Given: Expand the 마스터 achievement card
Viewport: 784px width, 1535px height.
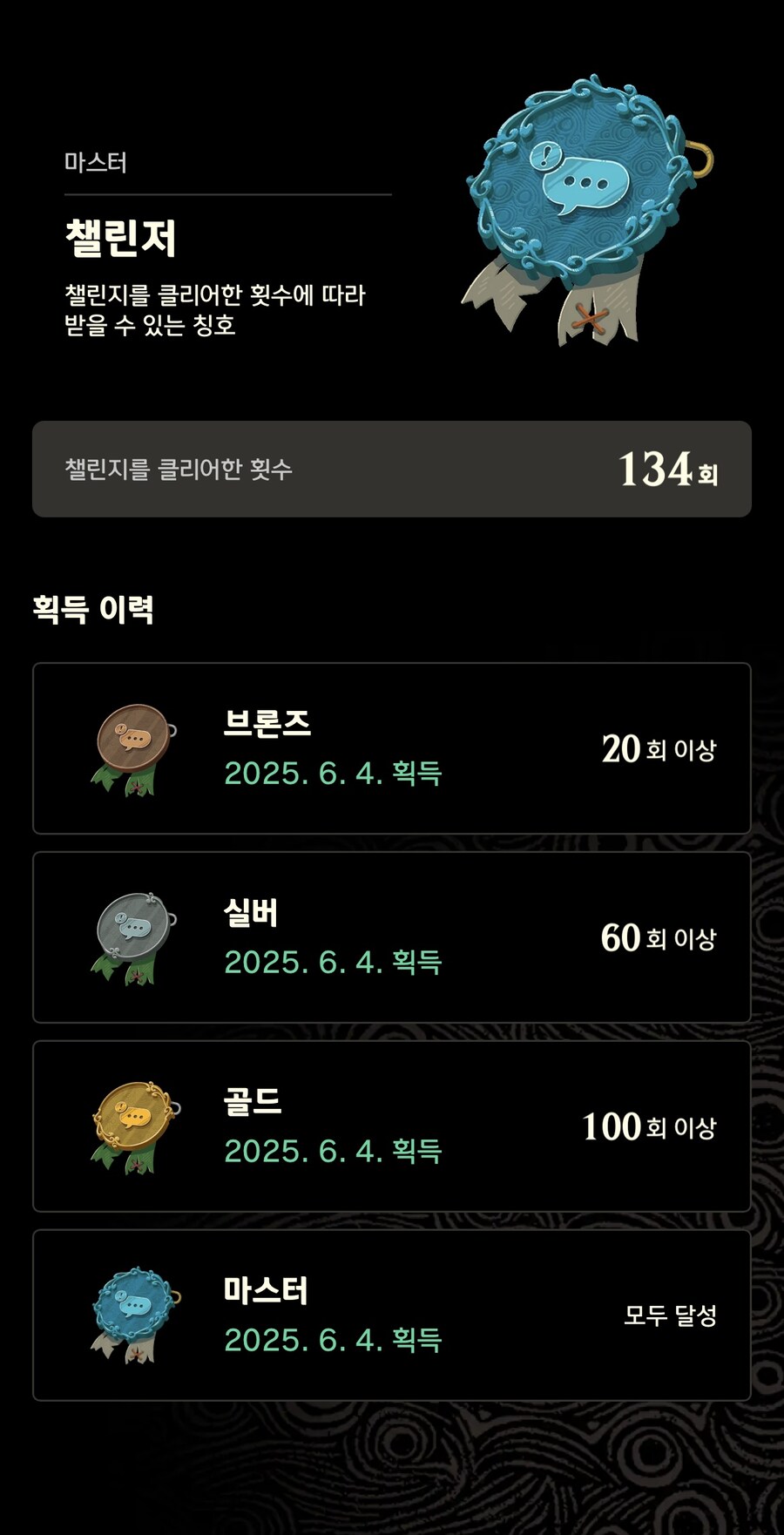Looking at the screenshot, I should pyautogui.click(x=392, y=1314).
